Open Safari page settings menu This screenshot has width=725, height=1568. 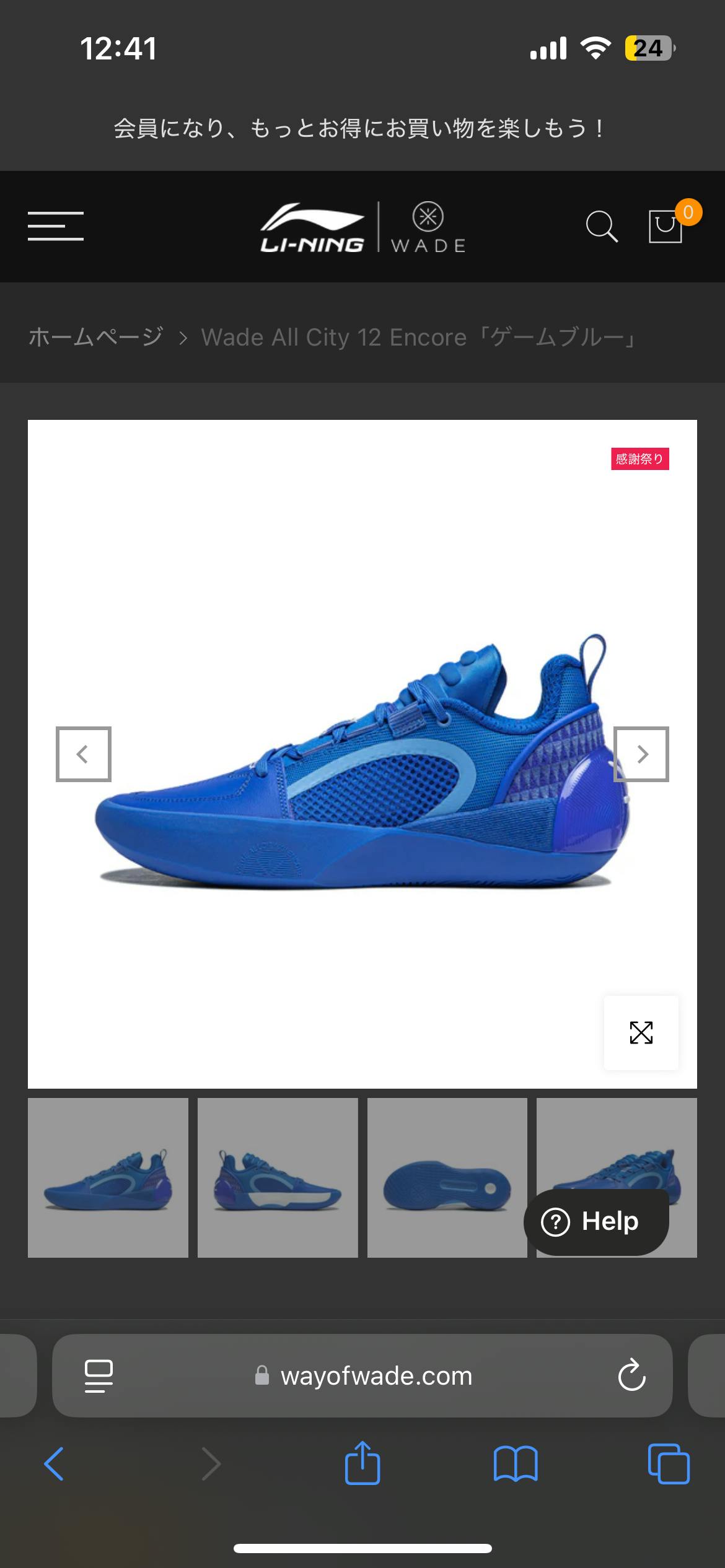98,1375
